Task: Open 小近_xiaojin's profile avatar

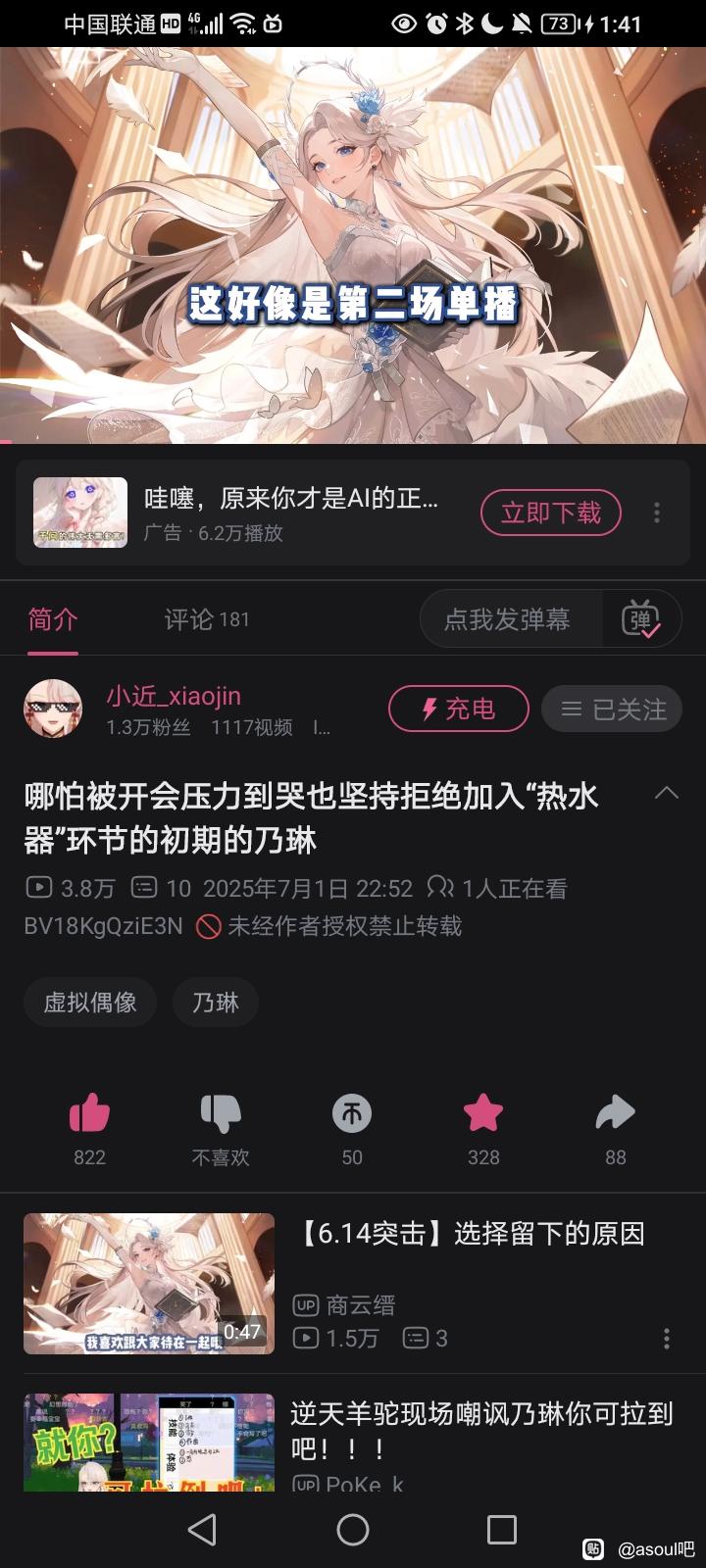Action: pyautogui.click(x=53, y=709)
